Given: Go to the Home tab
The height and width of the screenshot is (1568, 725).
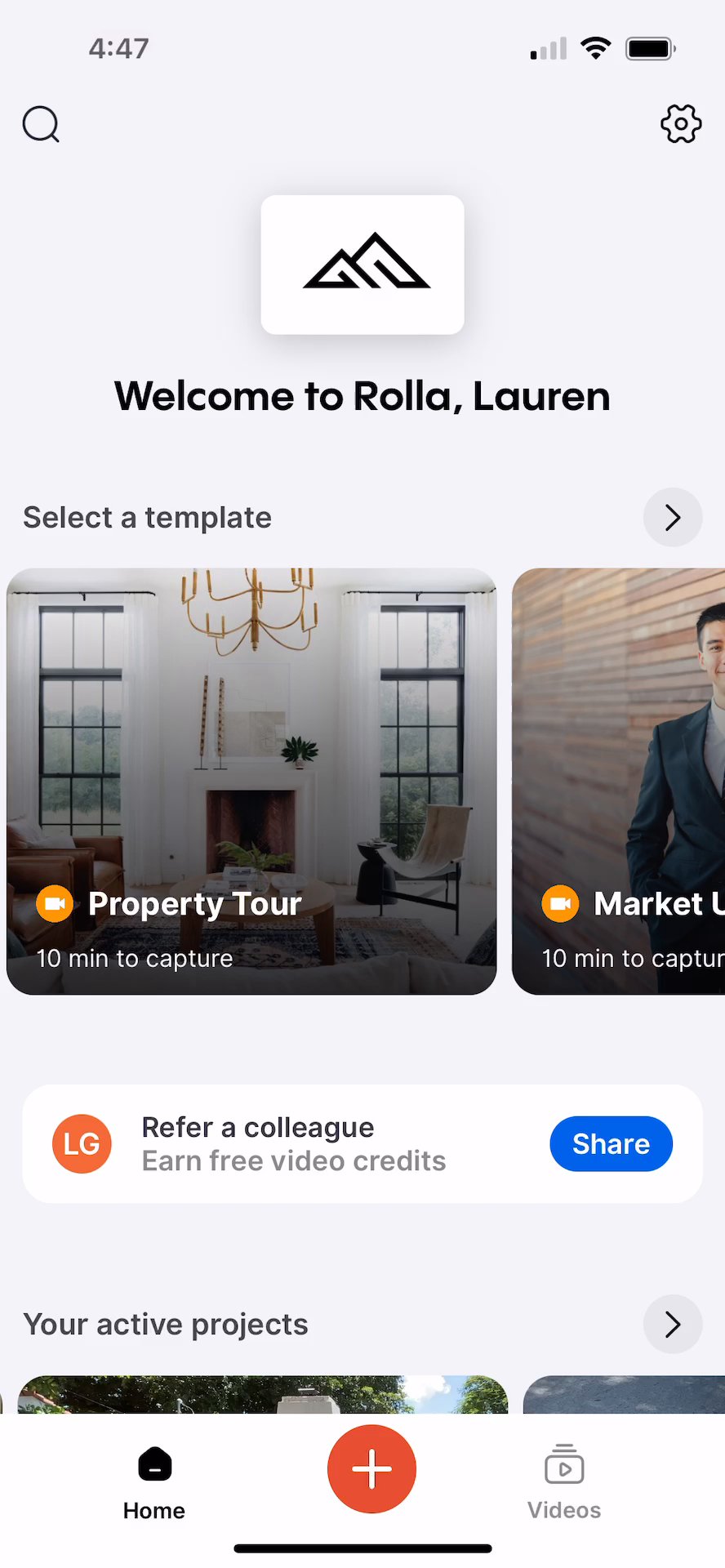Looking at the screenshot, I should (x=154, y=1483).
